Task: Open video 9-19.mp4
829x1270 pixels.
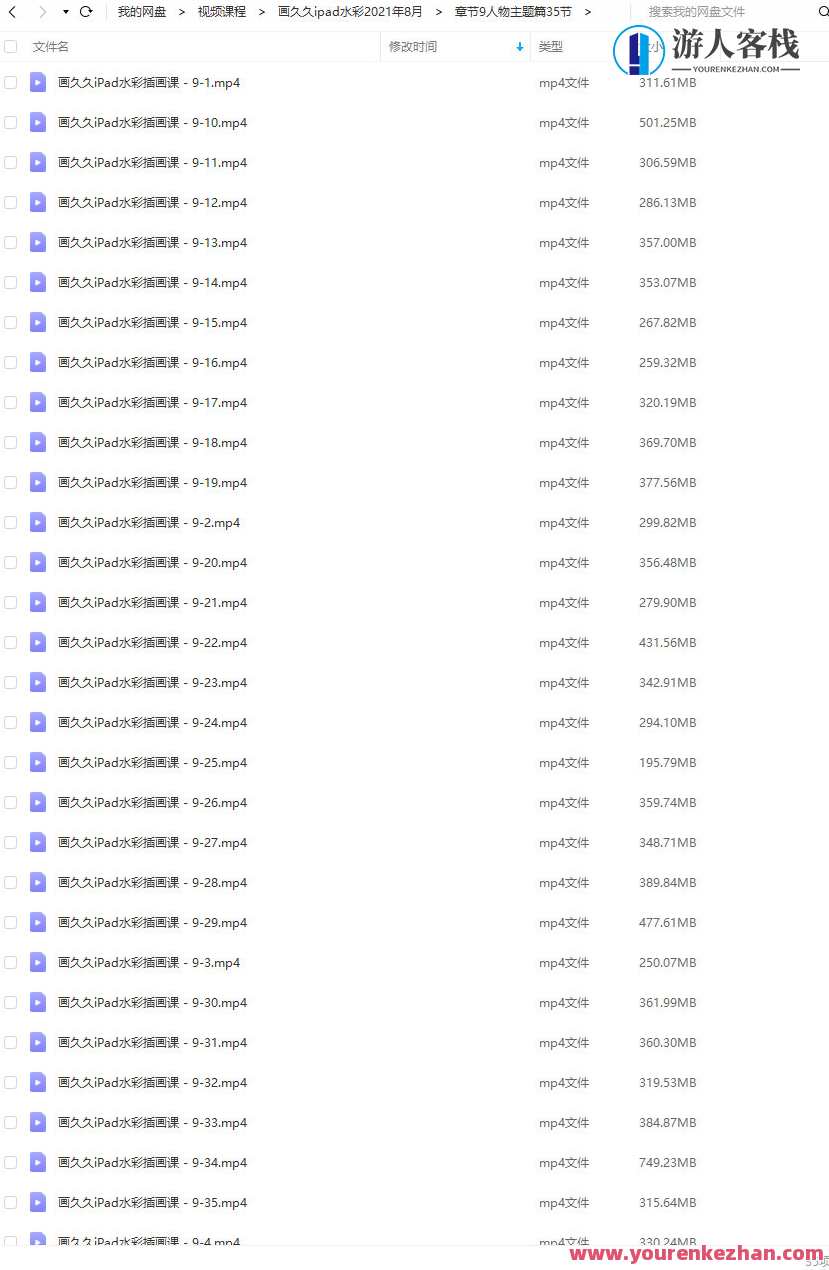Action: pos(152,483)
